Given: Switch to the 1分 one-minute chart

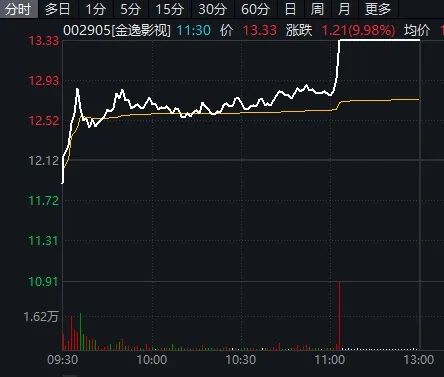Looking at the screenshot, I should [96, 9].
